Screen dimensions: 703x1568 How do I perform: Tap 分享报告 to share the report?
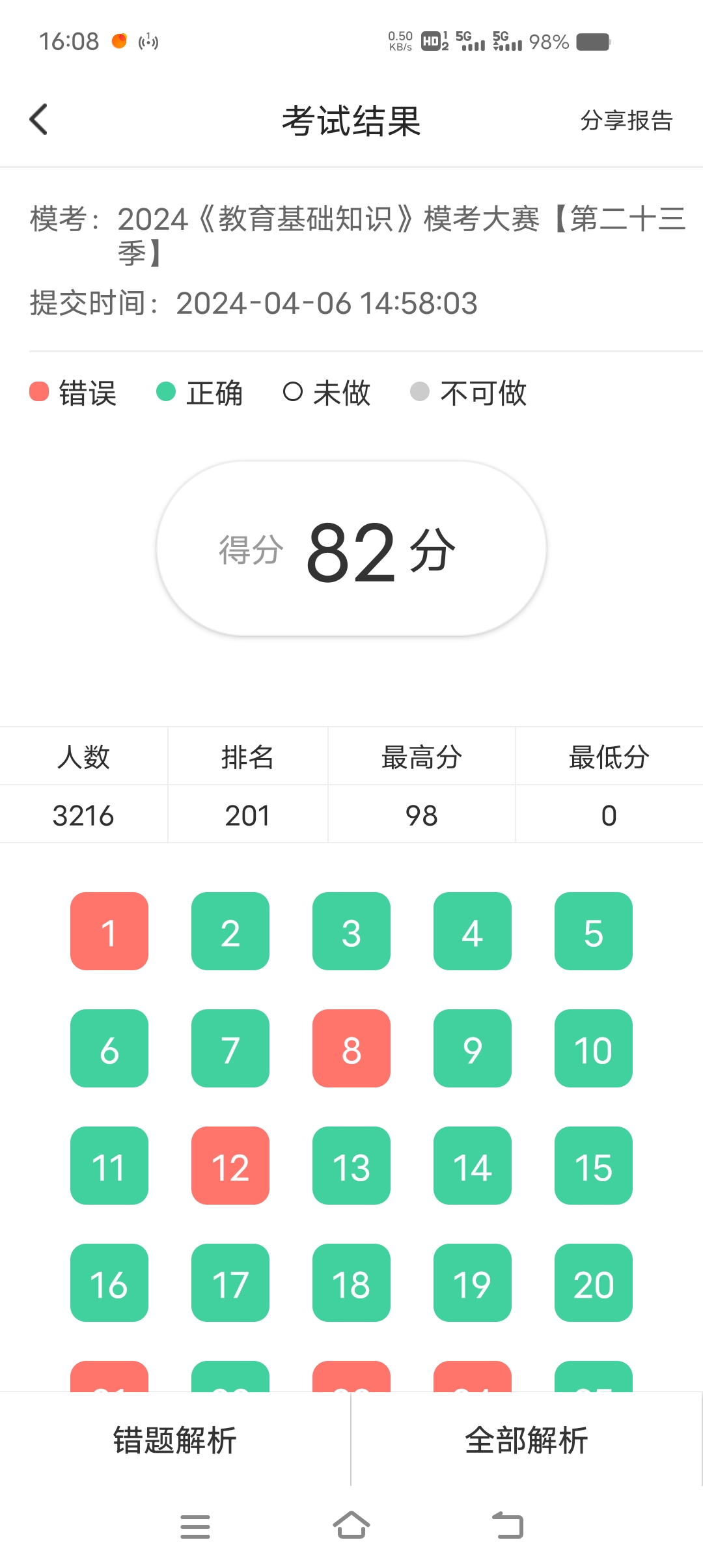click(x=626, y=120)
